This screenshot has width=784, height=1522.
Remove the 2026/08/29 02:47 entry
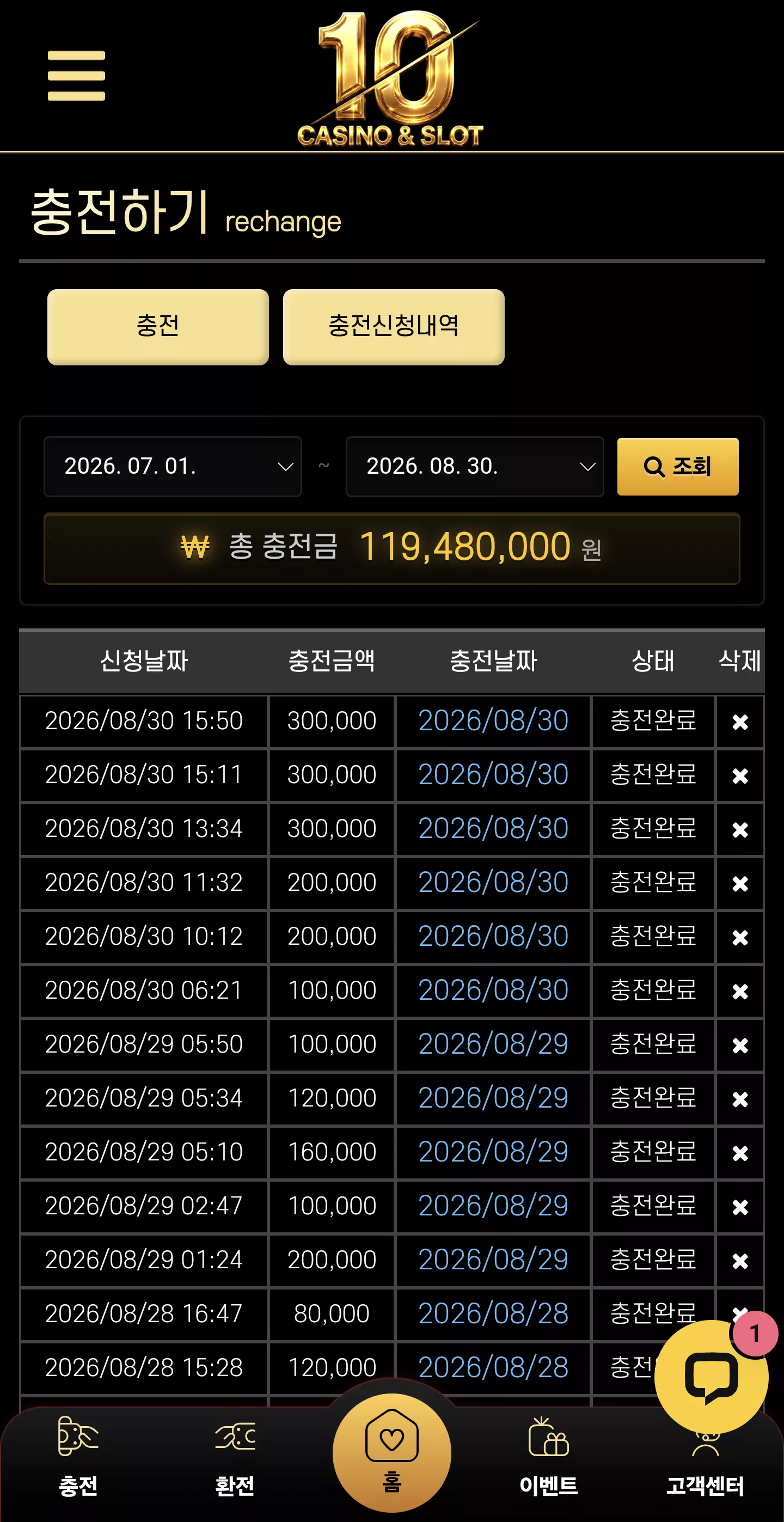coord(740,1207)
